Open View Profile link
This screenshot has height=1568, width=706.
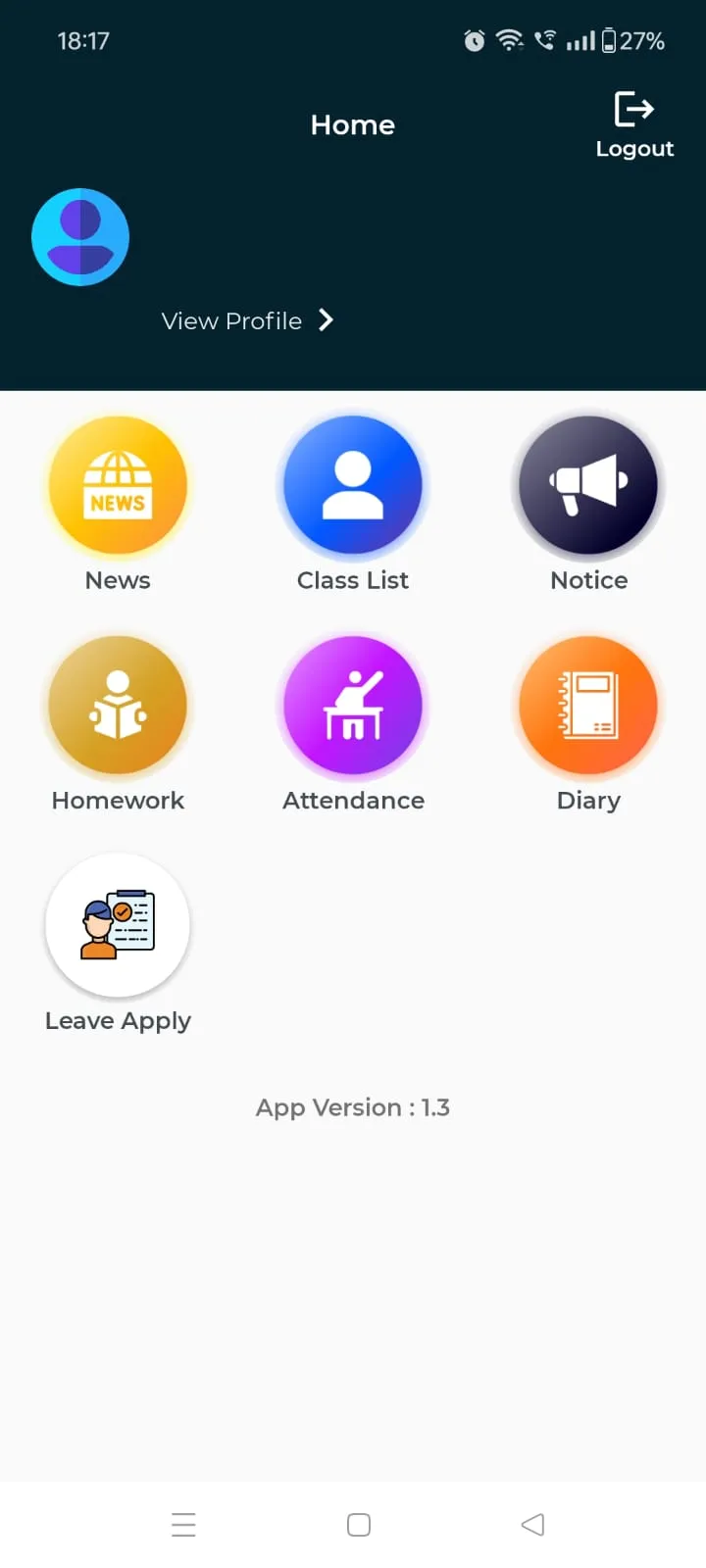click(x=247, y=320)
